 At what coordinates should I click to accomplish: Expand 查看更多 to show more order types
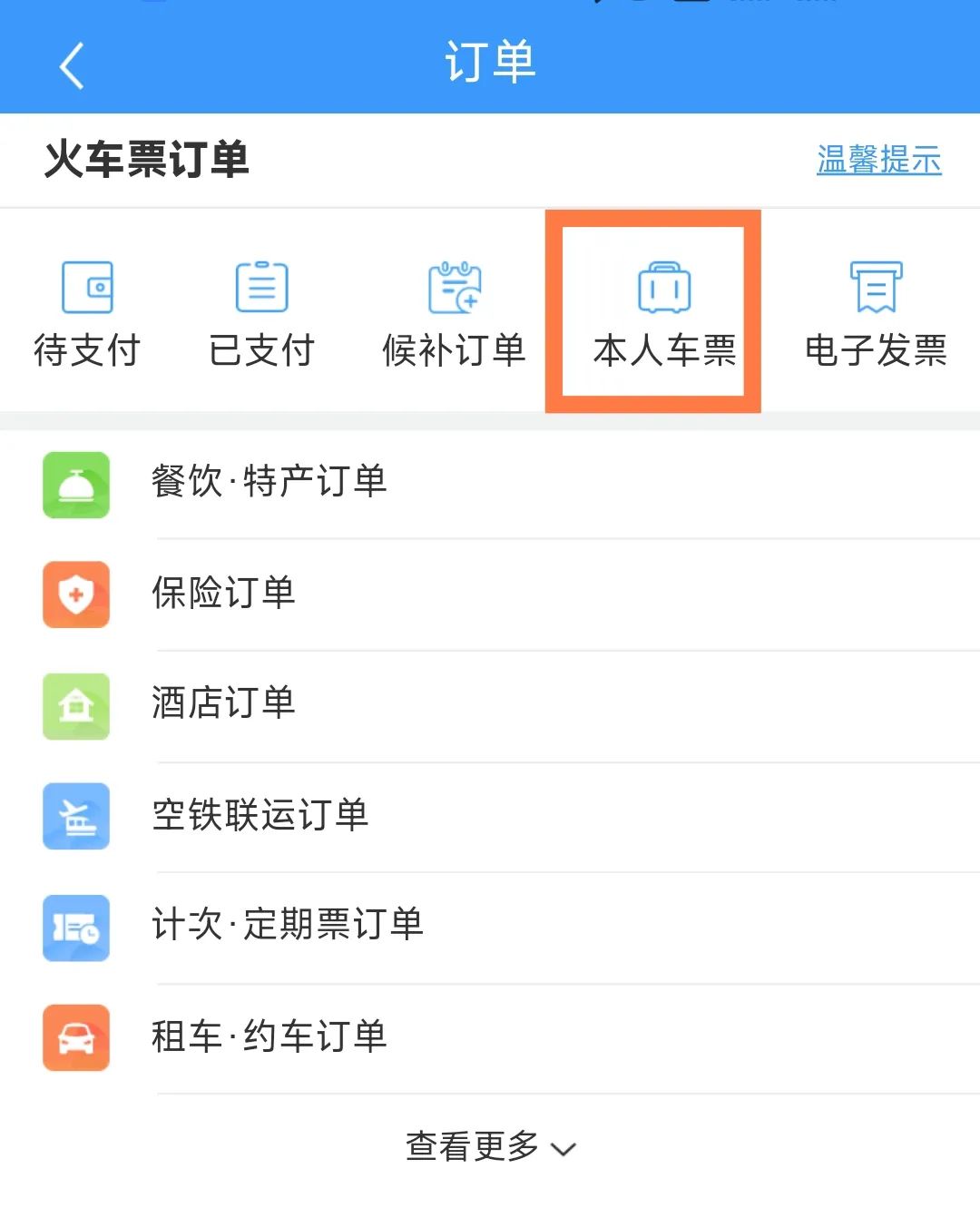click(490, 1145)
